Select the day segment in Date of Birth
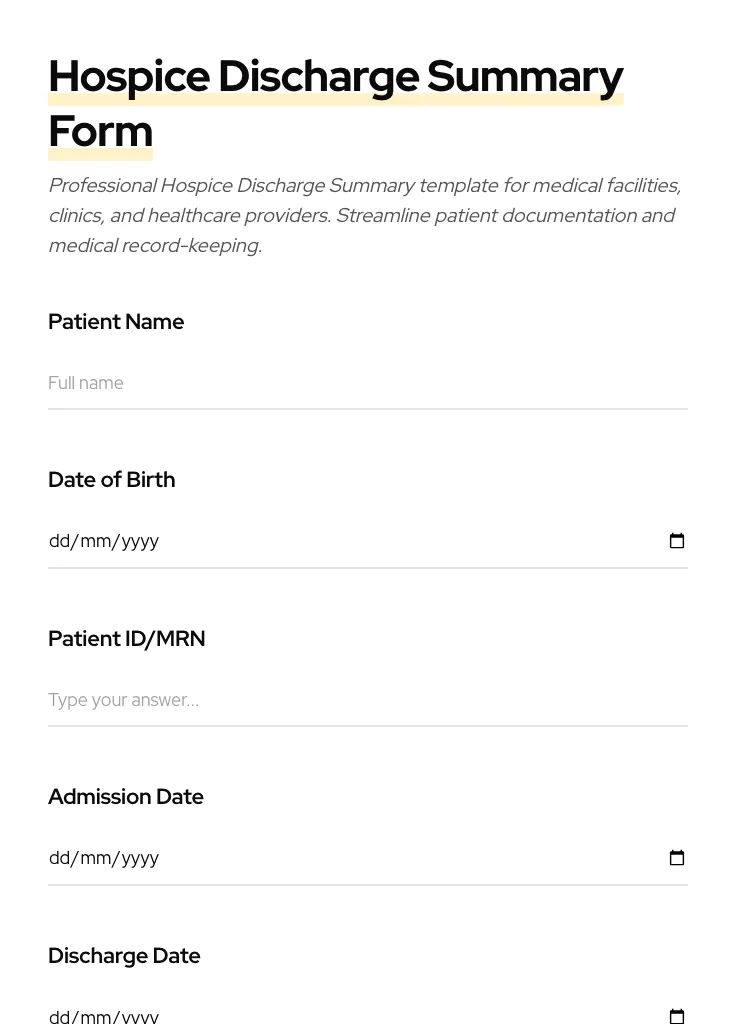736x1024 pixels. pos(59,540)
